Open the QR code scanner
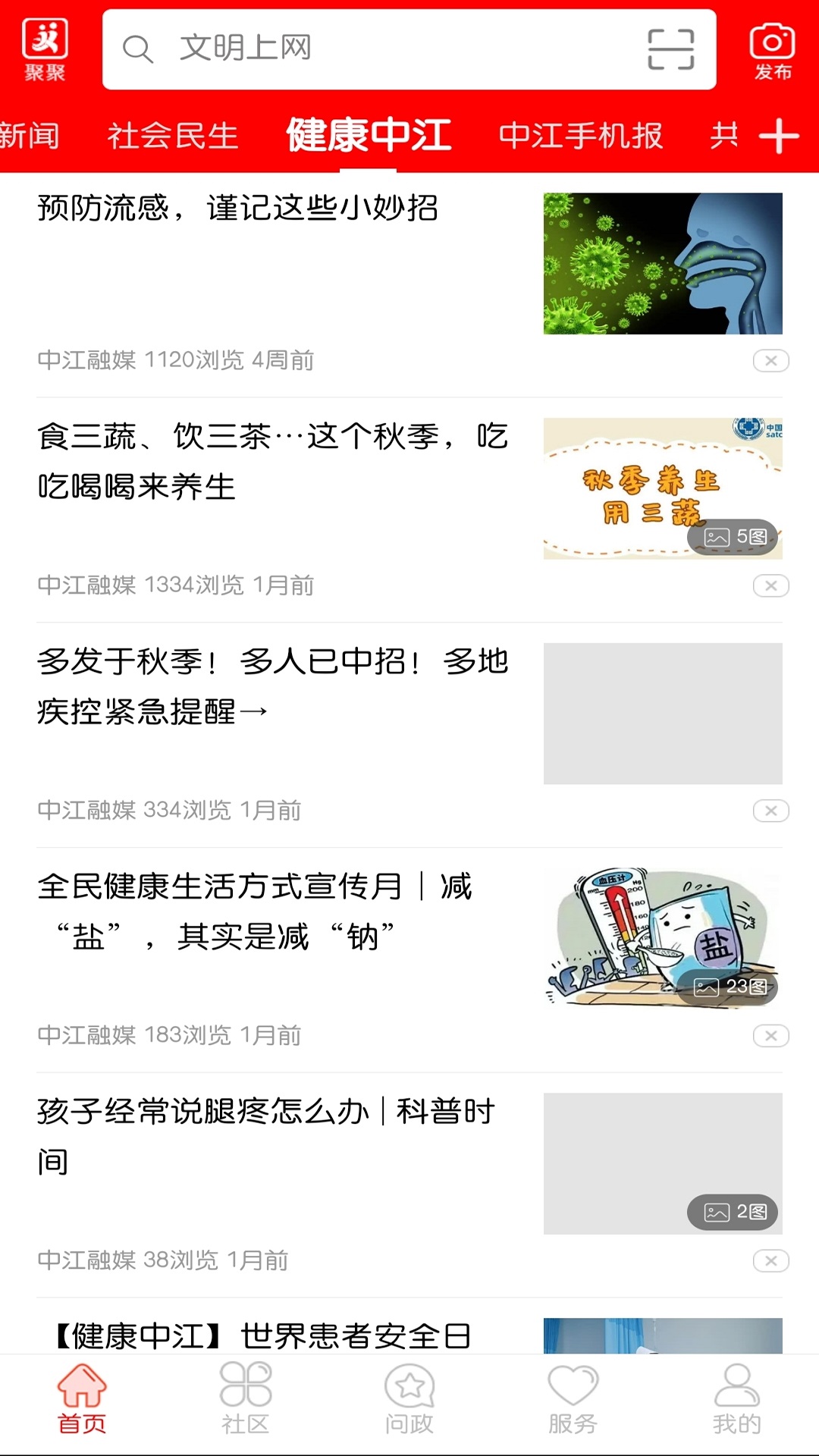 coord(670,47)
